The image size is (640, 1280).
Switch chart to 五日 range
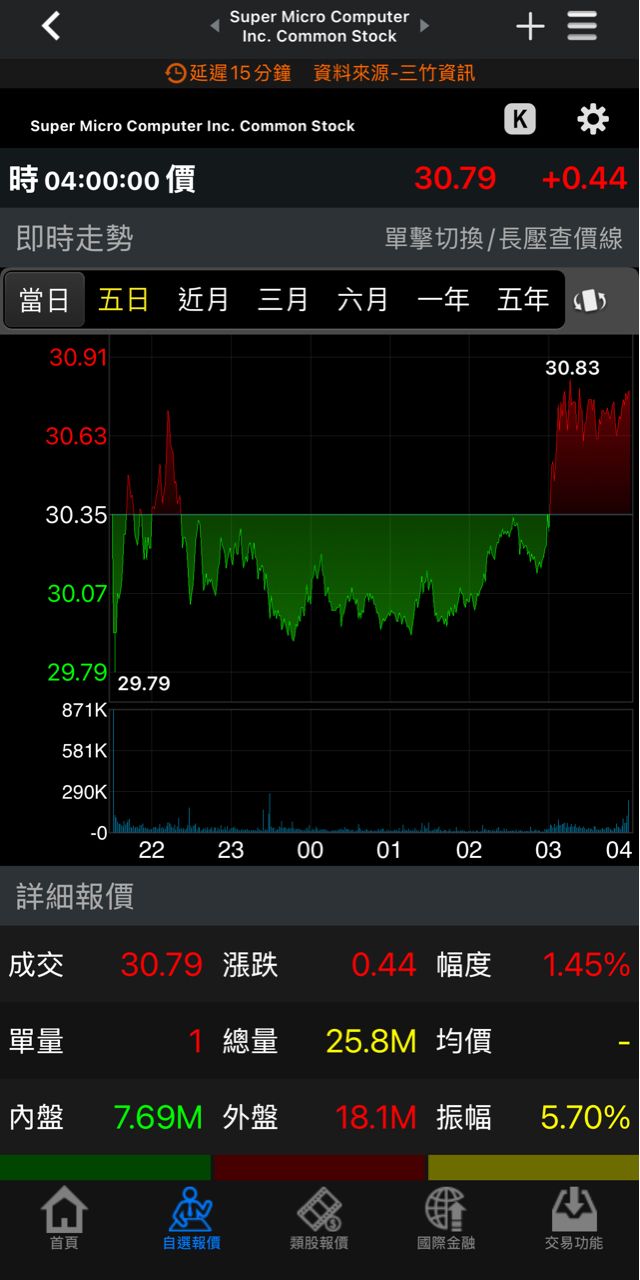click(124, 299)
